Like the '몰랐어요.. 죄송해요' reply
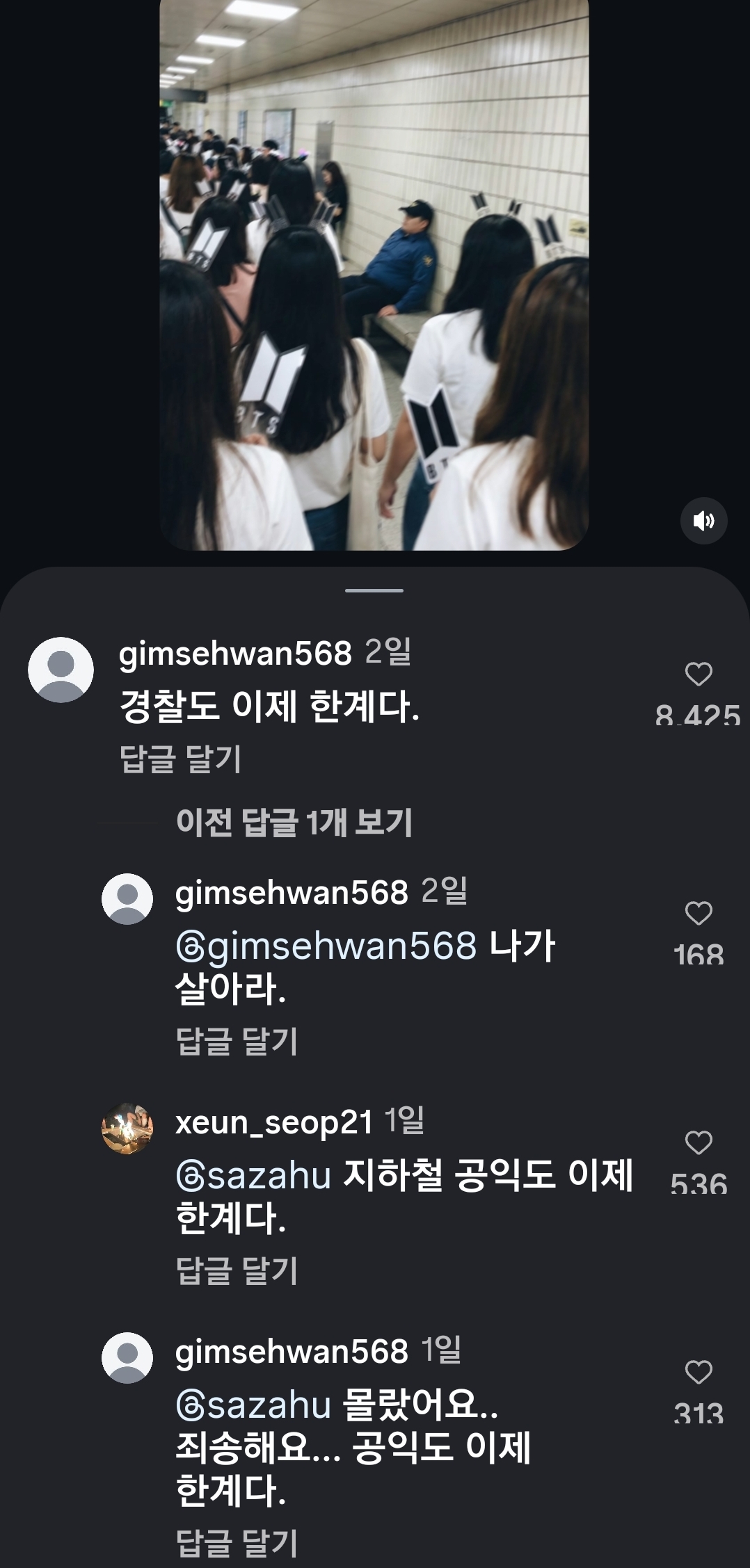The height and width of the screenshot is (1568, 750). [x=698, y=1372]
